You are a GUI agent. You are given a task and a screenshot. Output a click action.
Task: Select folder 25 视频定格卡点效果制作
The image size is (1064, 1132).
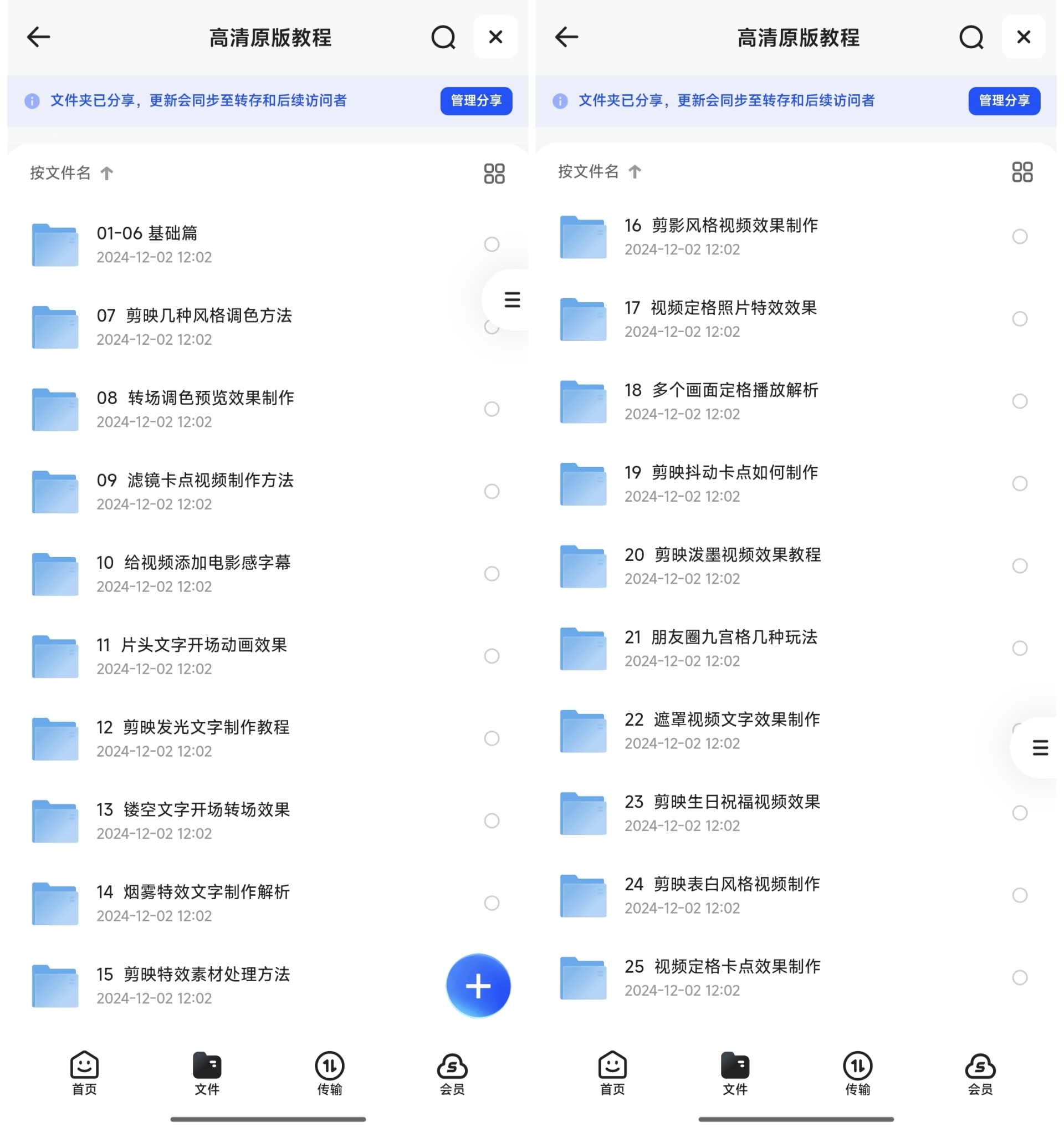pos(1019,977)
